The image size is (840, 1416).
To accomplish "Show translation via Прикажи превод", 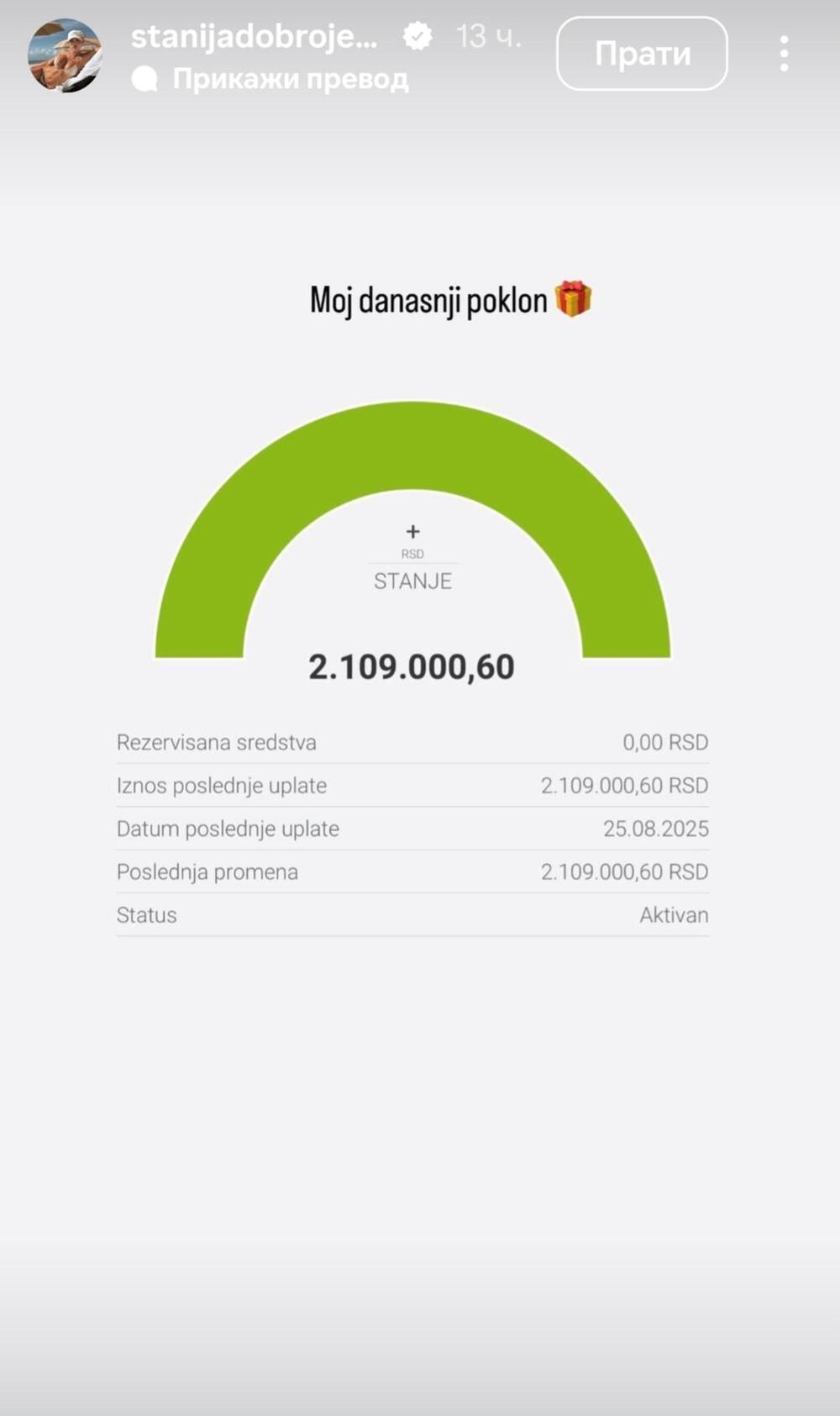I will pos(290,79).
